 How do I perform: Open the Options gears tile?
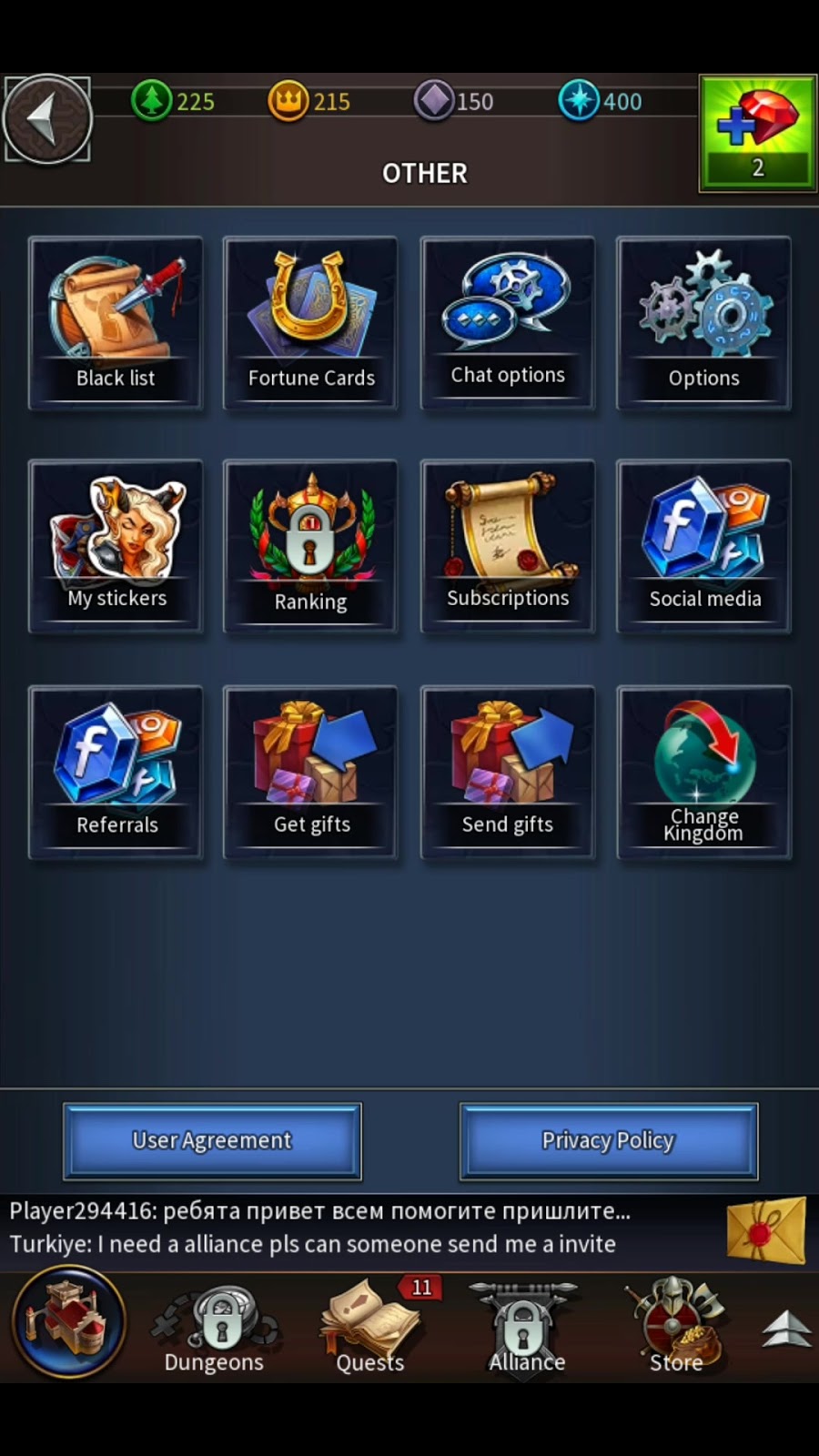(x=703, y=323)
